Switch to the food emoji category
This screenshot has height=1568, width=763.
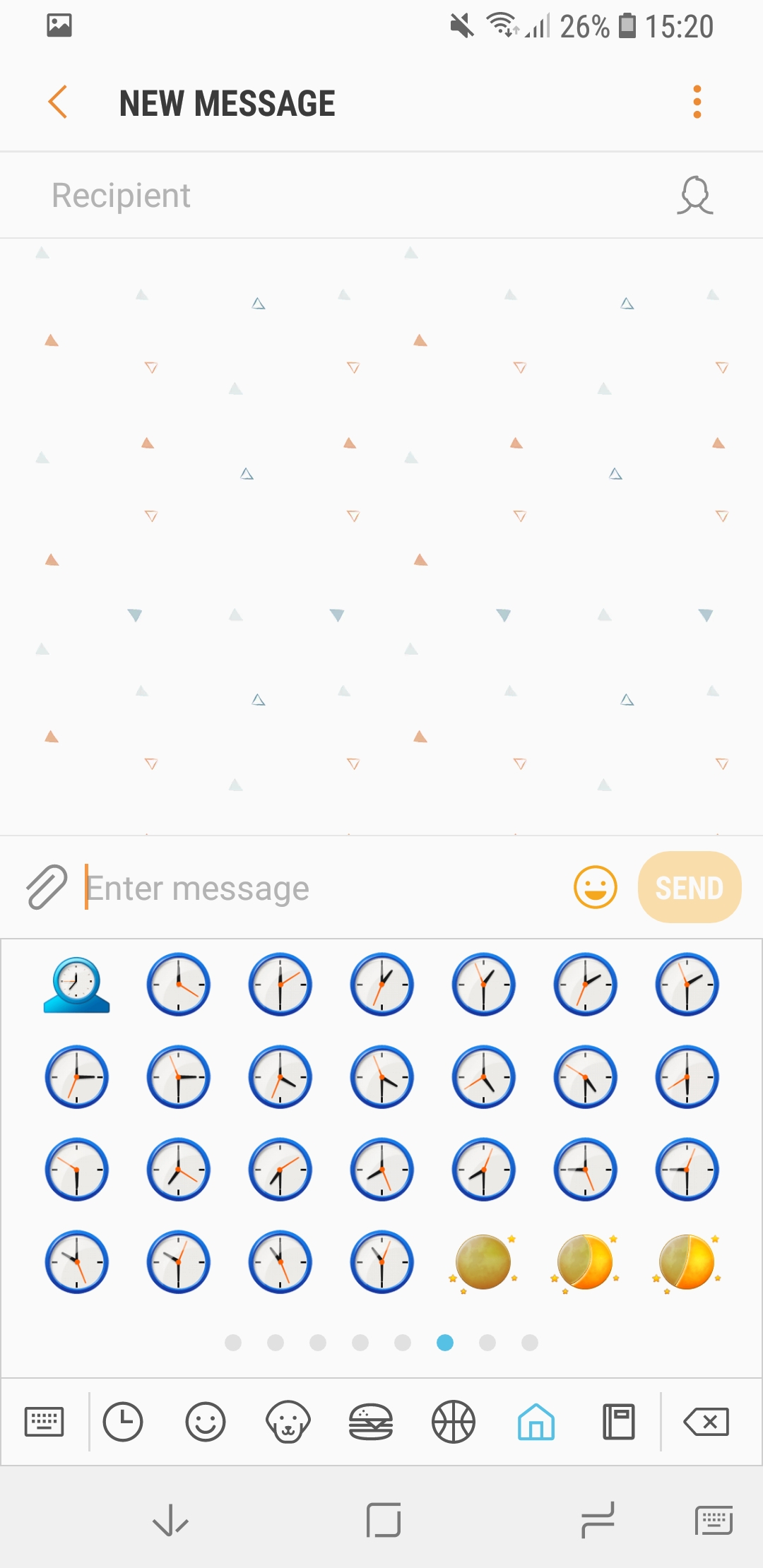coord(371,1421)
